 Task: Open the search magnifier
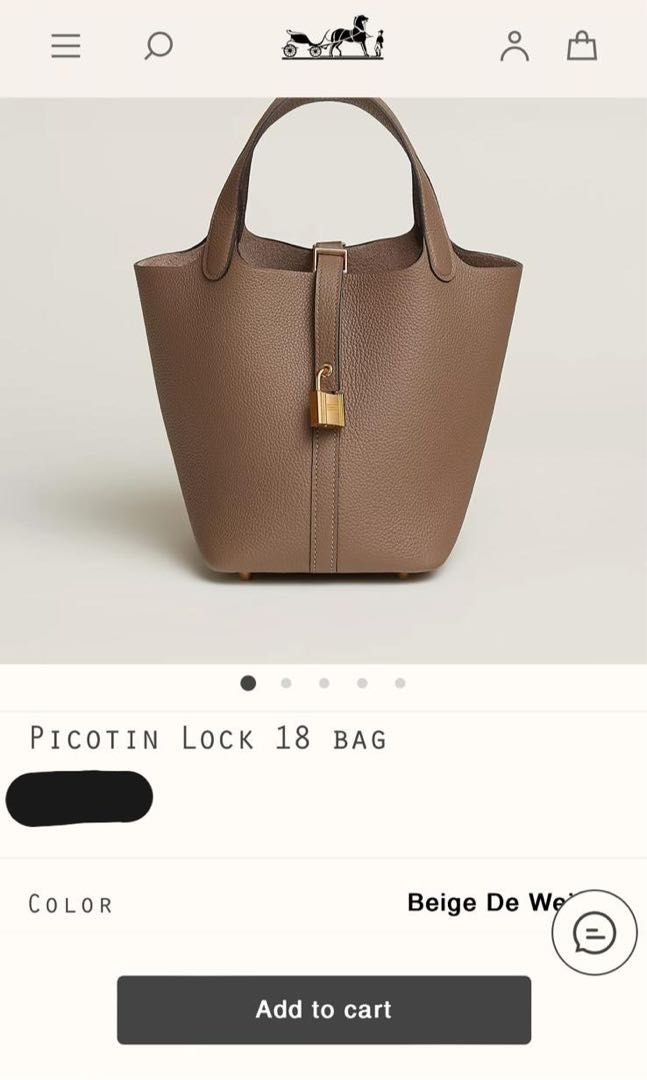158,45
